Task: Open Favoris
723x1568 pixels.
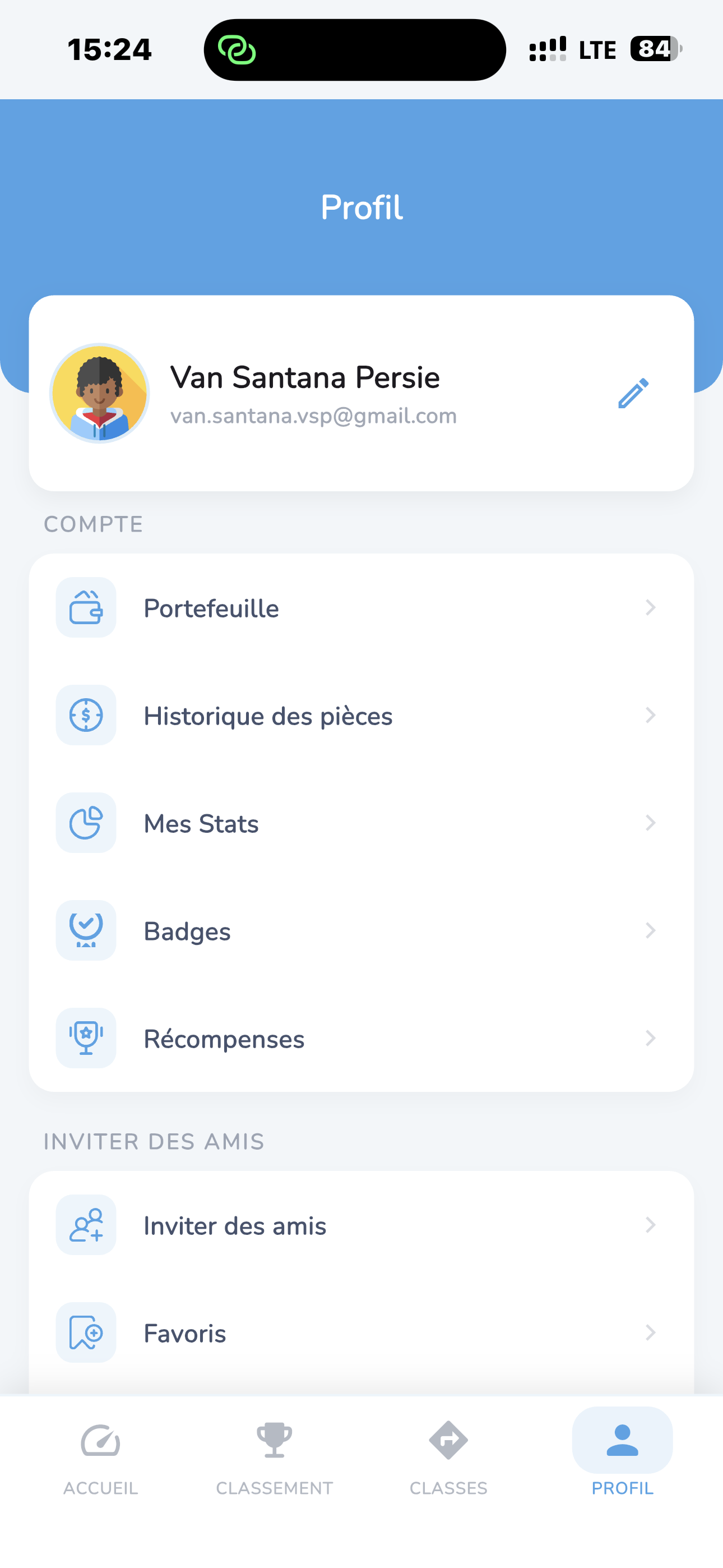Action: click(361, 1333)
